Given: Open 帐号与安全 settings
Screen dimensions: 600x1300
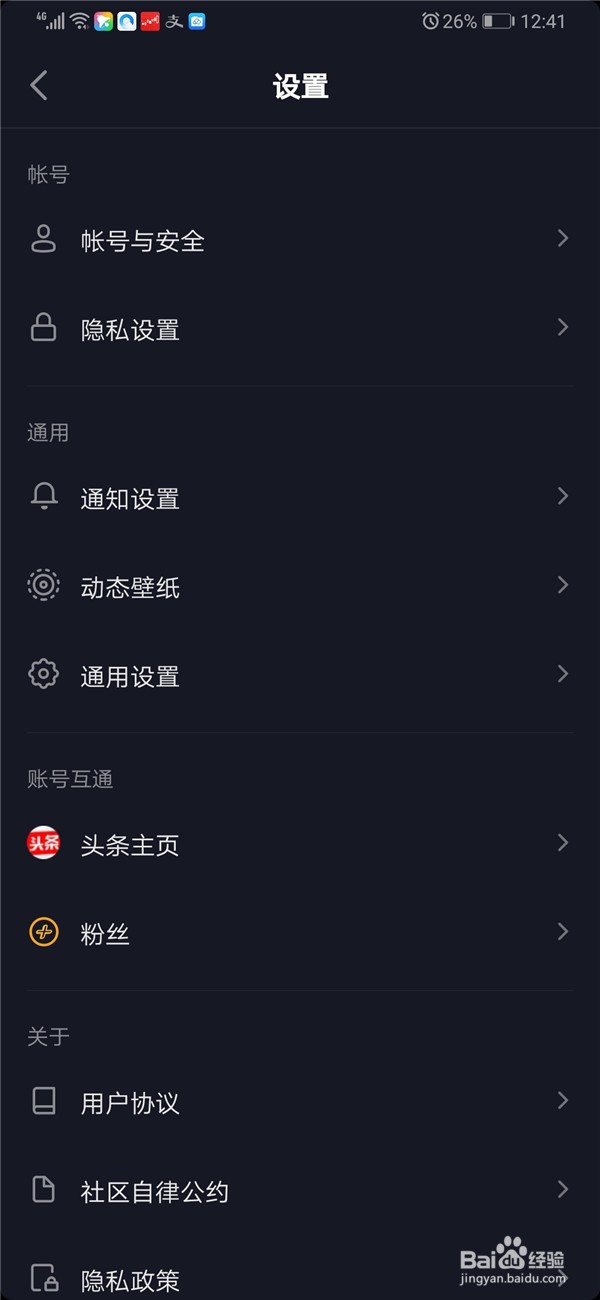Looking at the screenshot, I should (300, 240).
